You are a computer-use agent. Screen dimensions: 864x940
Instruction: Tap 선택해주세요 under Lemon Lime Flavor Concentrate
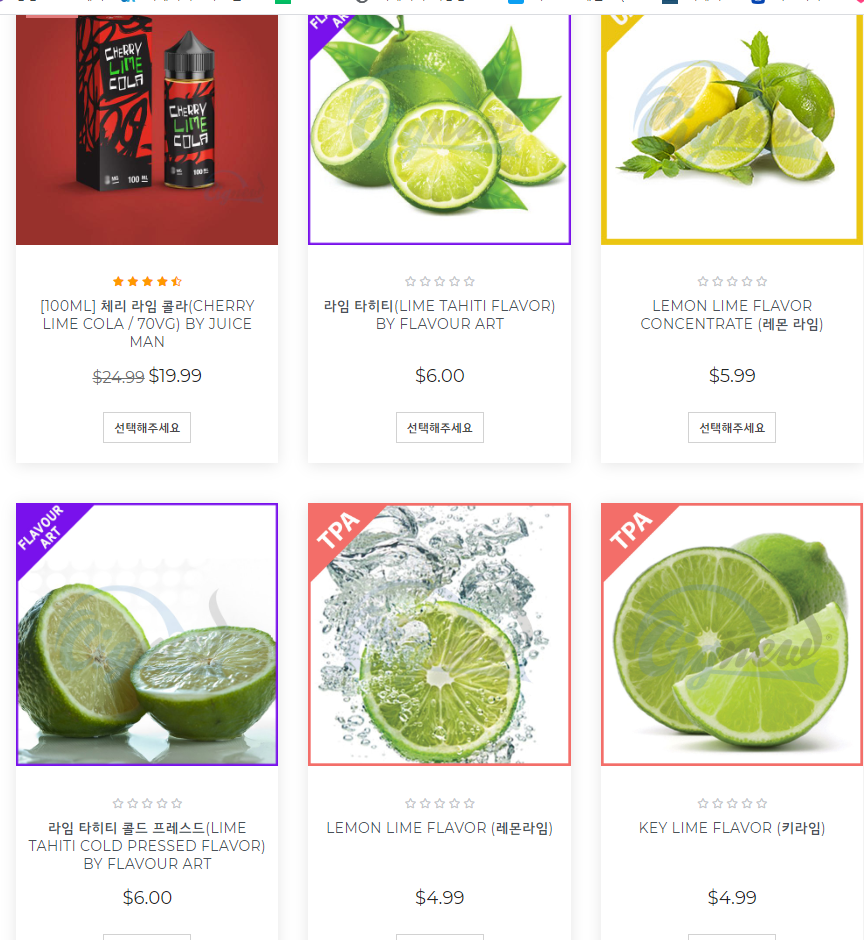(x=731, y=427)
